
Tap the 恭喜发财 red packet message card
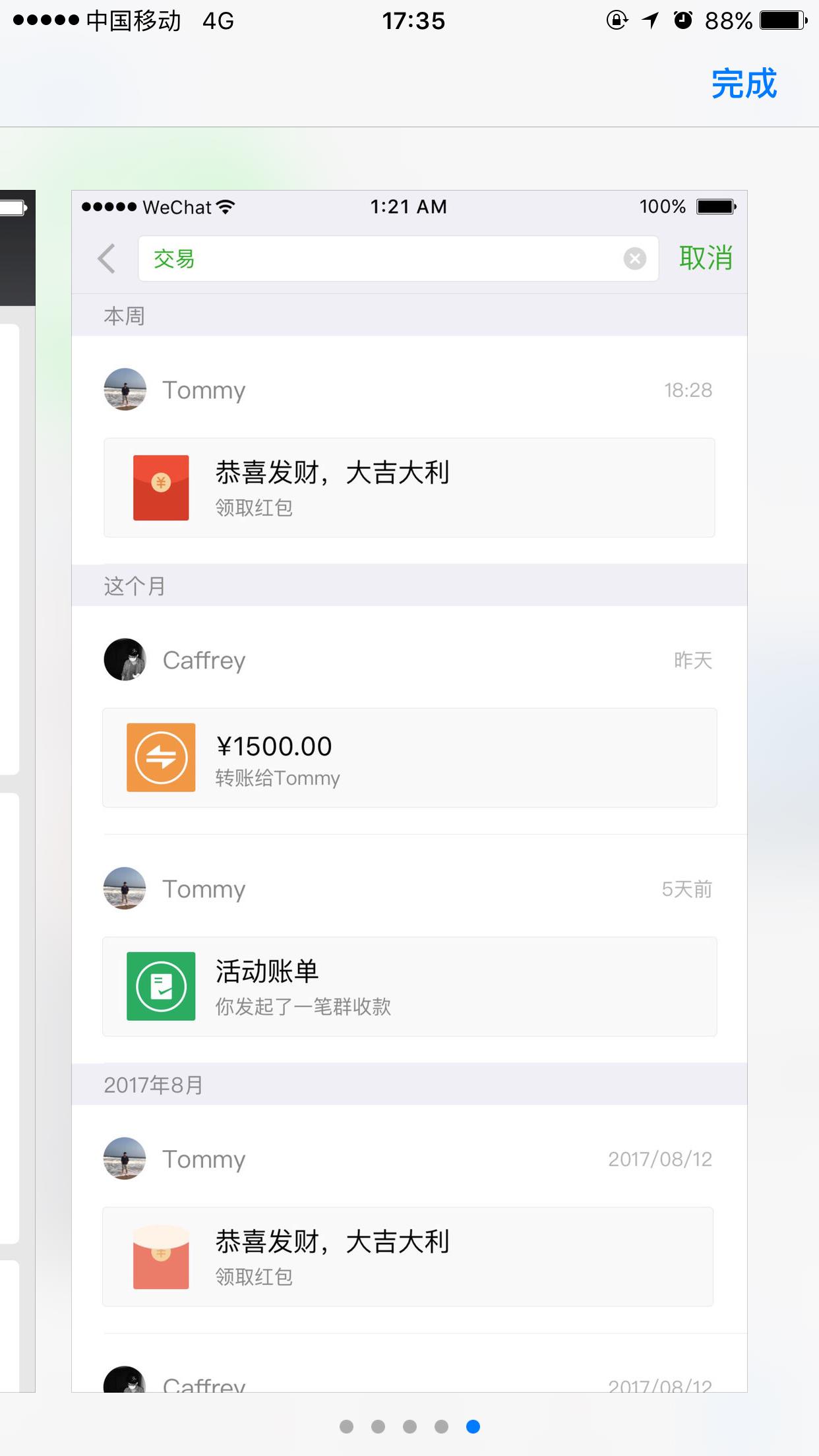[409, 488]
